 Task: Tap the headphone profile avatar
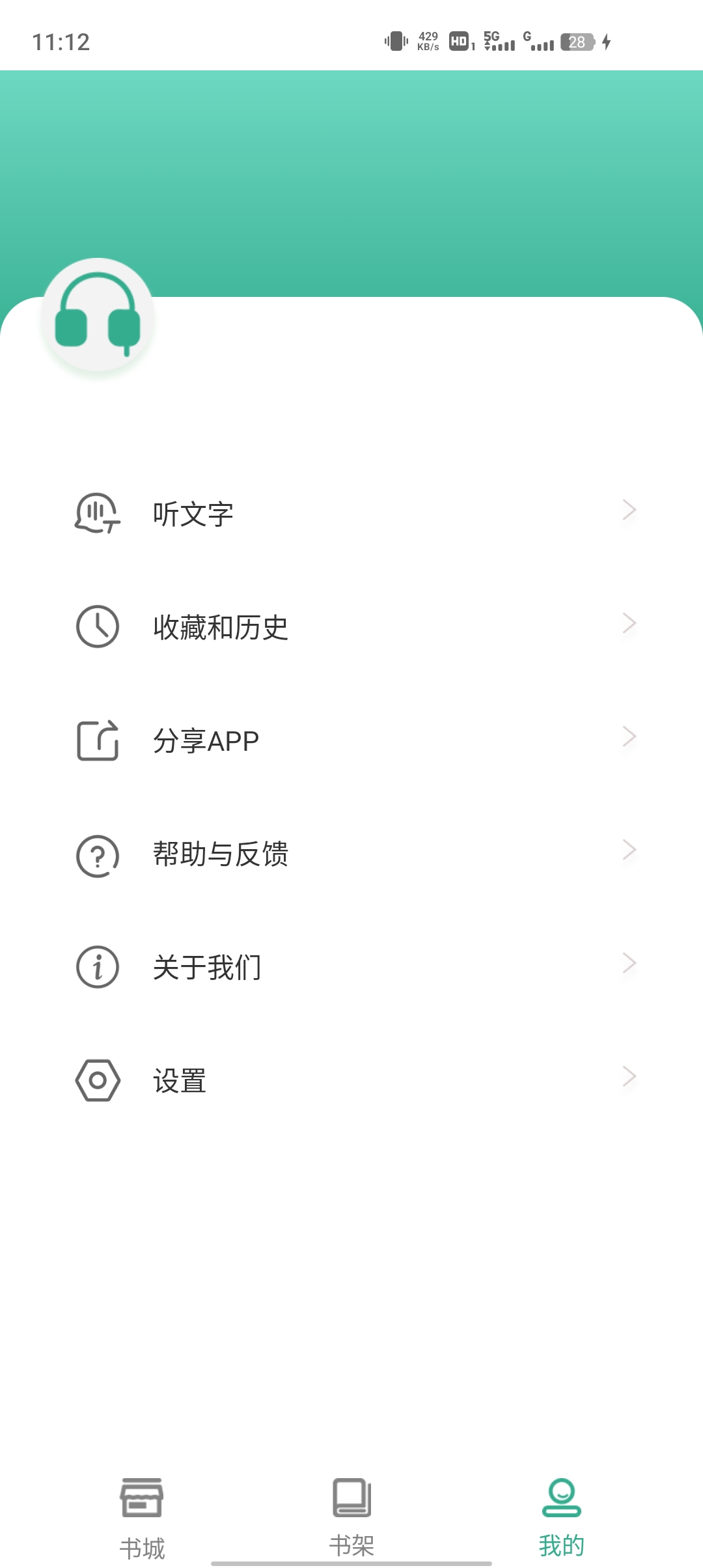tap(98, 315)
